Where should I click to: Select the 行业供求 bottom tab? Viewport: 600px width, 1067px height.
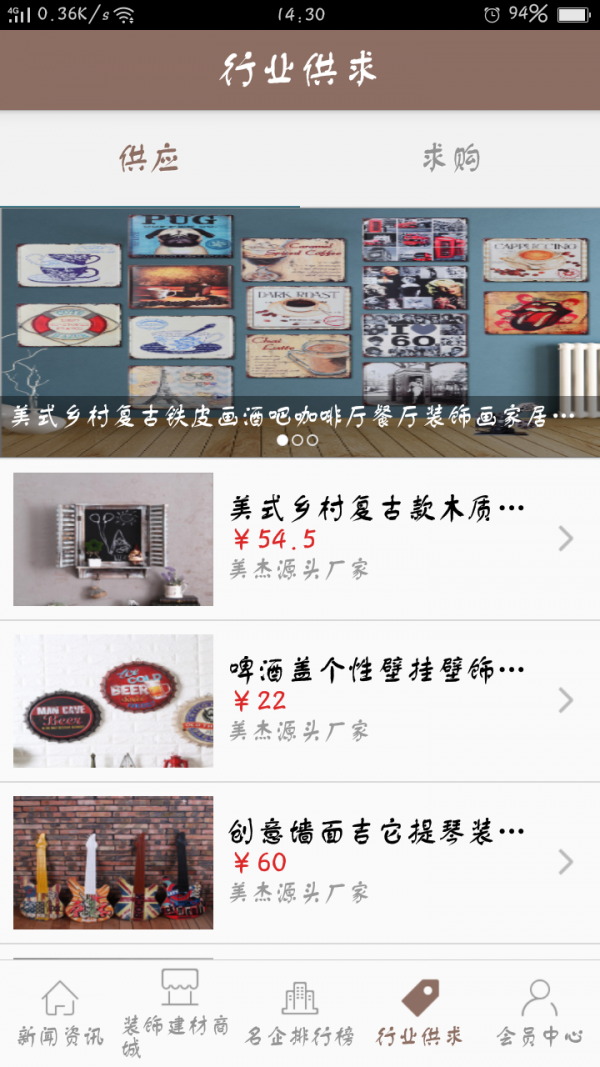pyautogui.click(x=420, y=1012)
